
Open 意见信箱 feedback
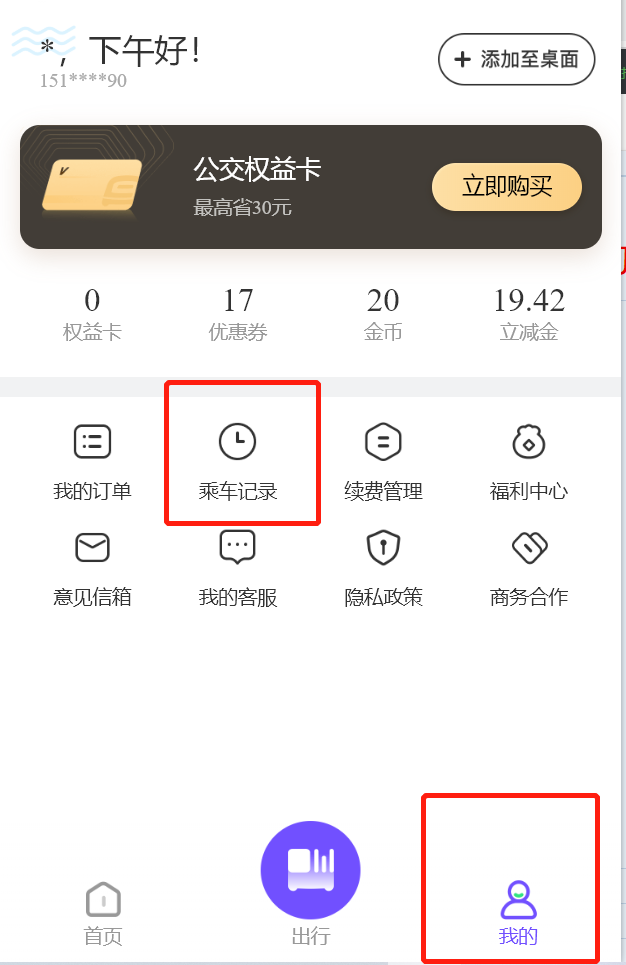(x=92, y=567)
